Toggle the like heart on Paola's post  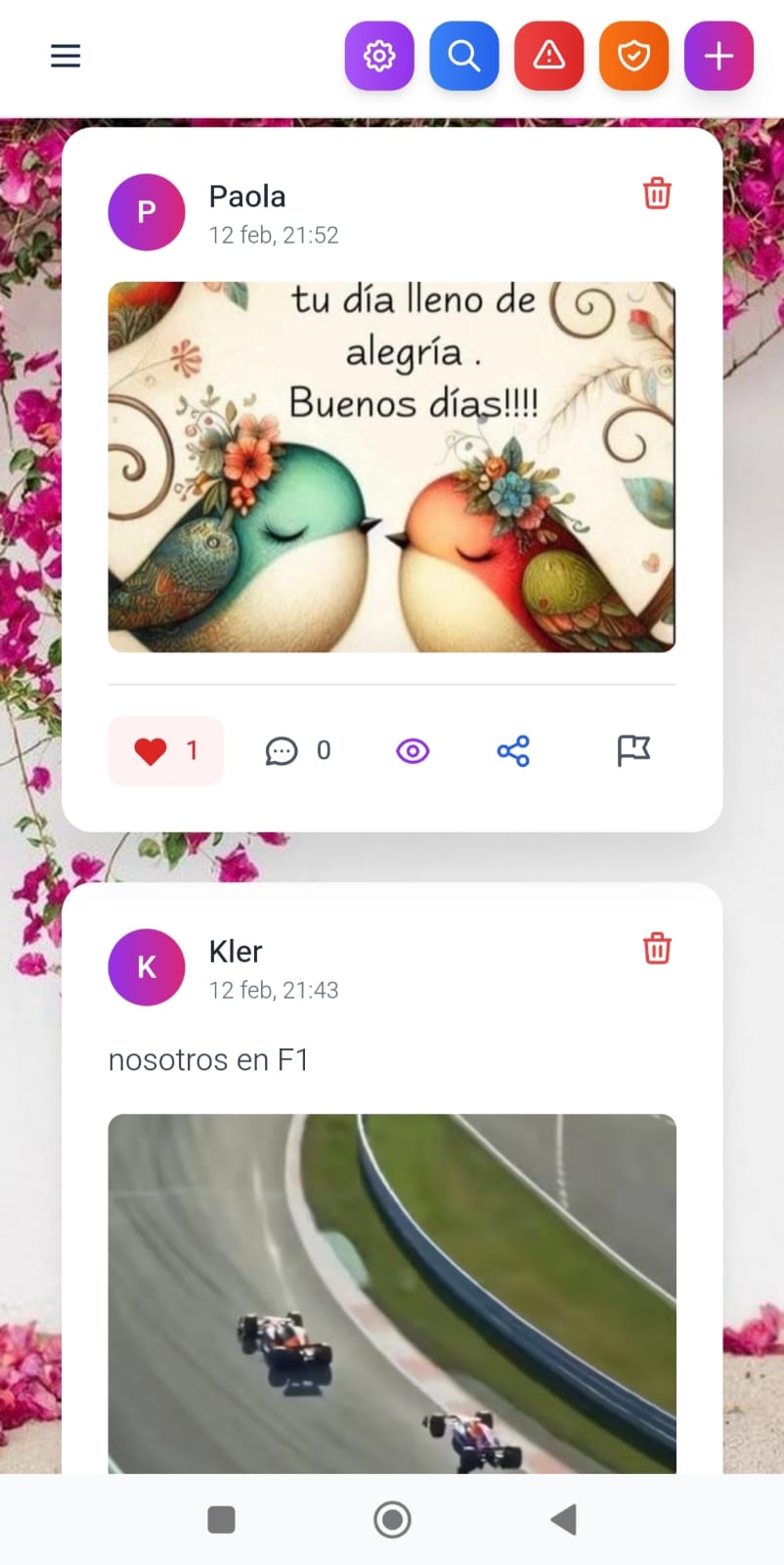click(x=152, y=751)
